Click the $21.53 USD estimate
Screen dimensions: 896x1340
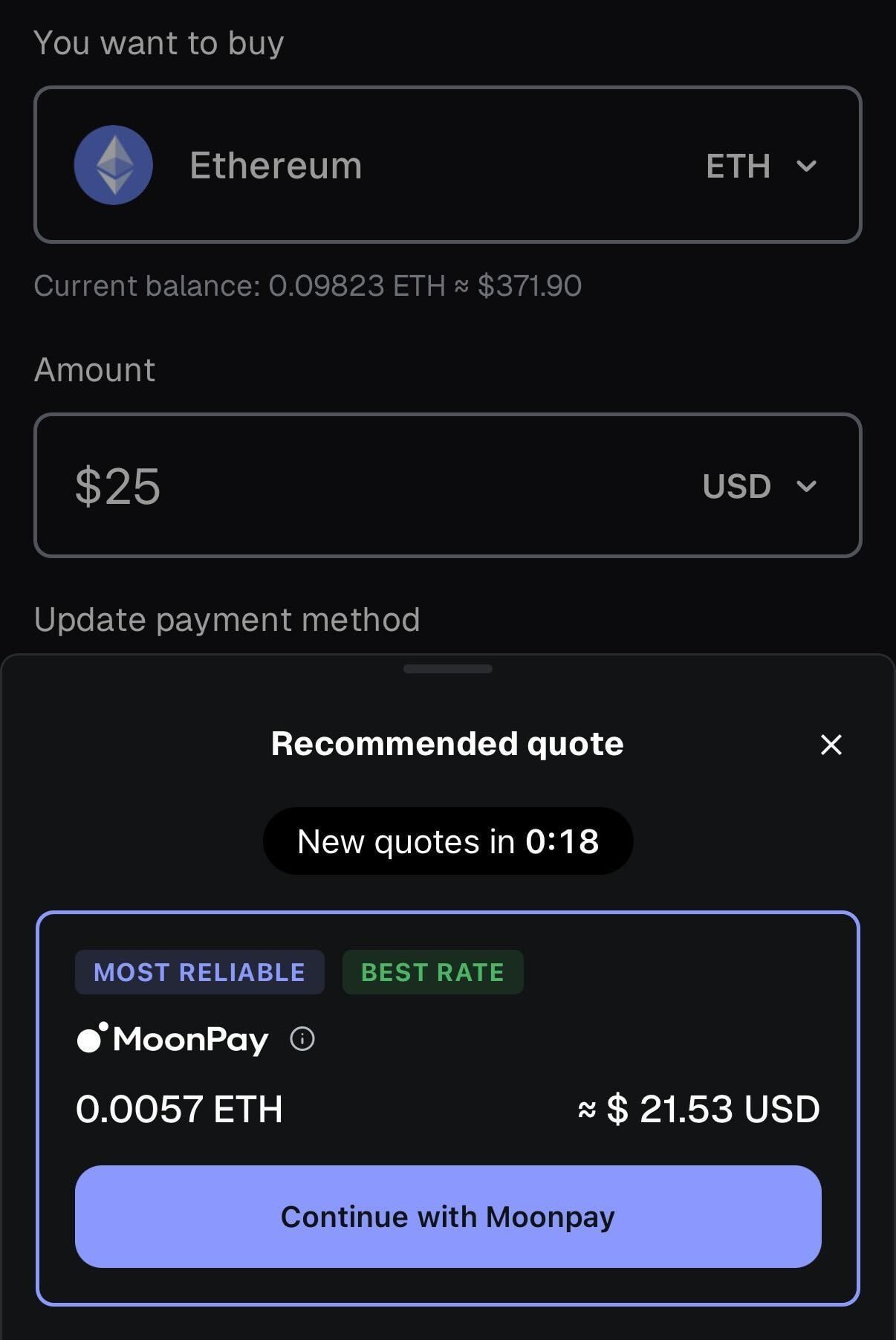point(698,1110)
